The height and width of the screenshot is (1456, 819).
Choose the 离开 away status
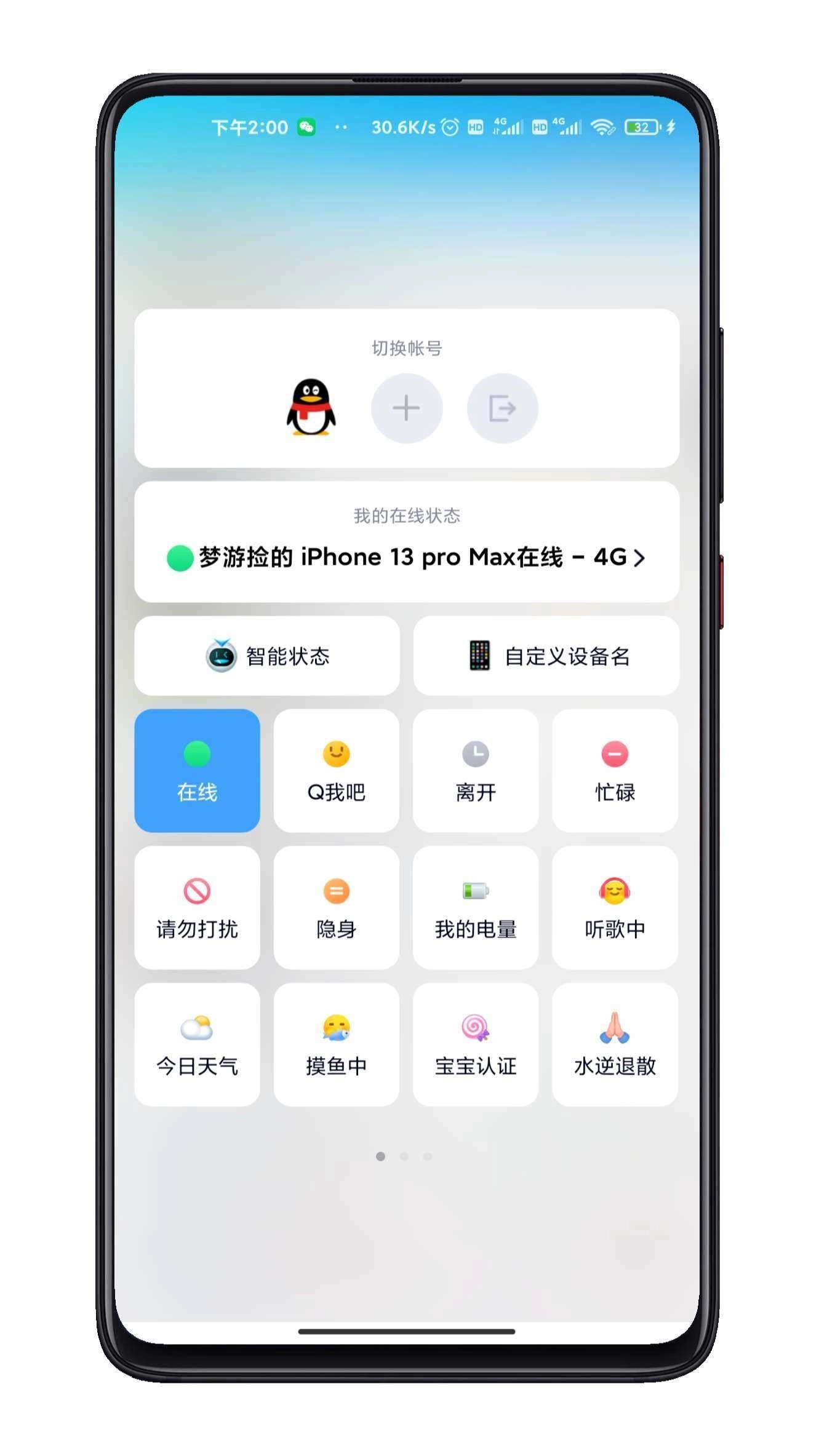point(475,770)
